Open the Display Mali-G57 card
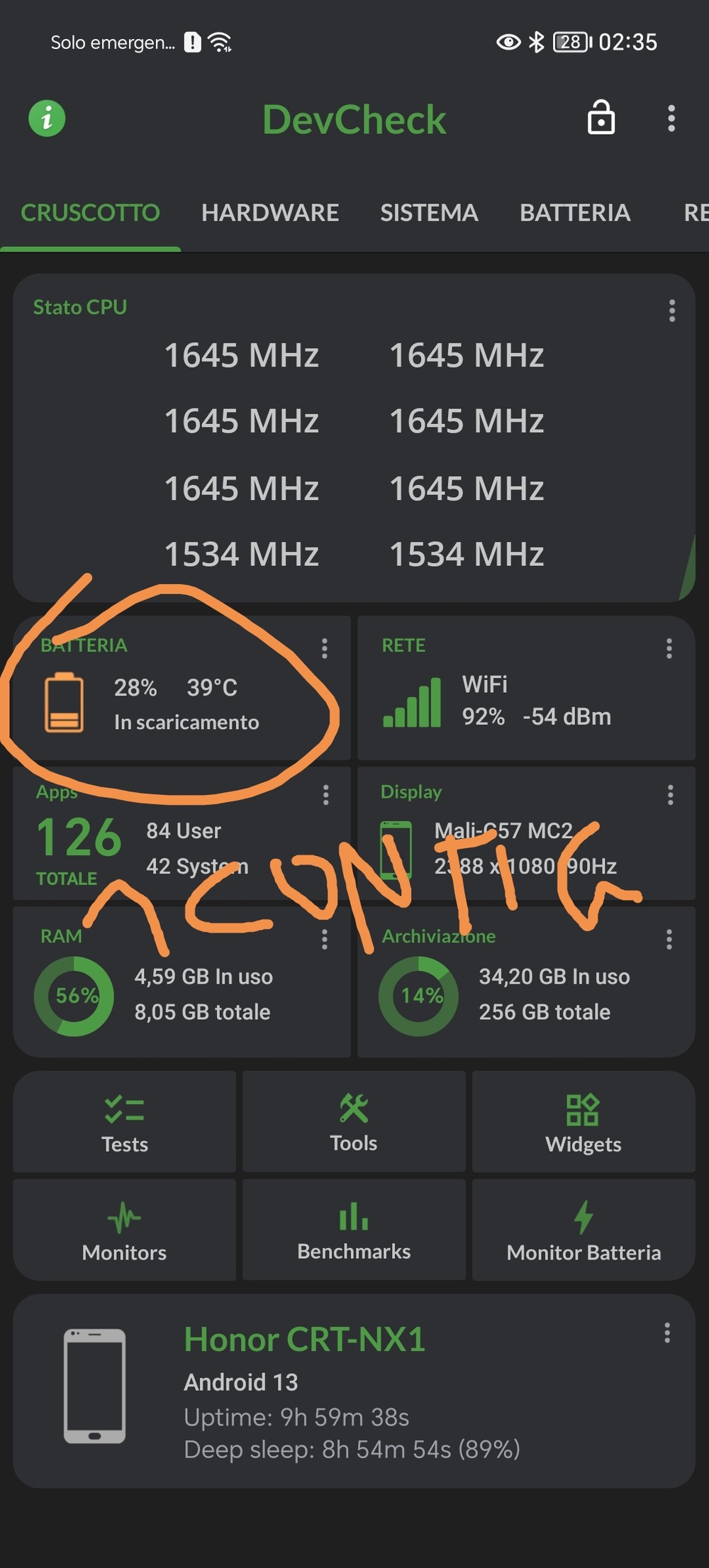Viewport: 709px width, 1568px height. pyautogui.click(x=526, y=833)
